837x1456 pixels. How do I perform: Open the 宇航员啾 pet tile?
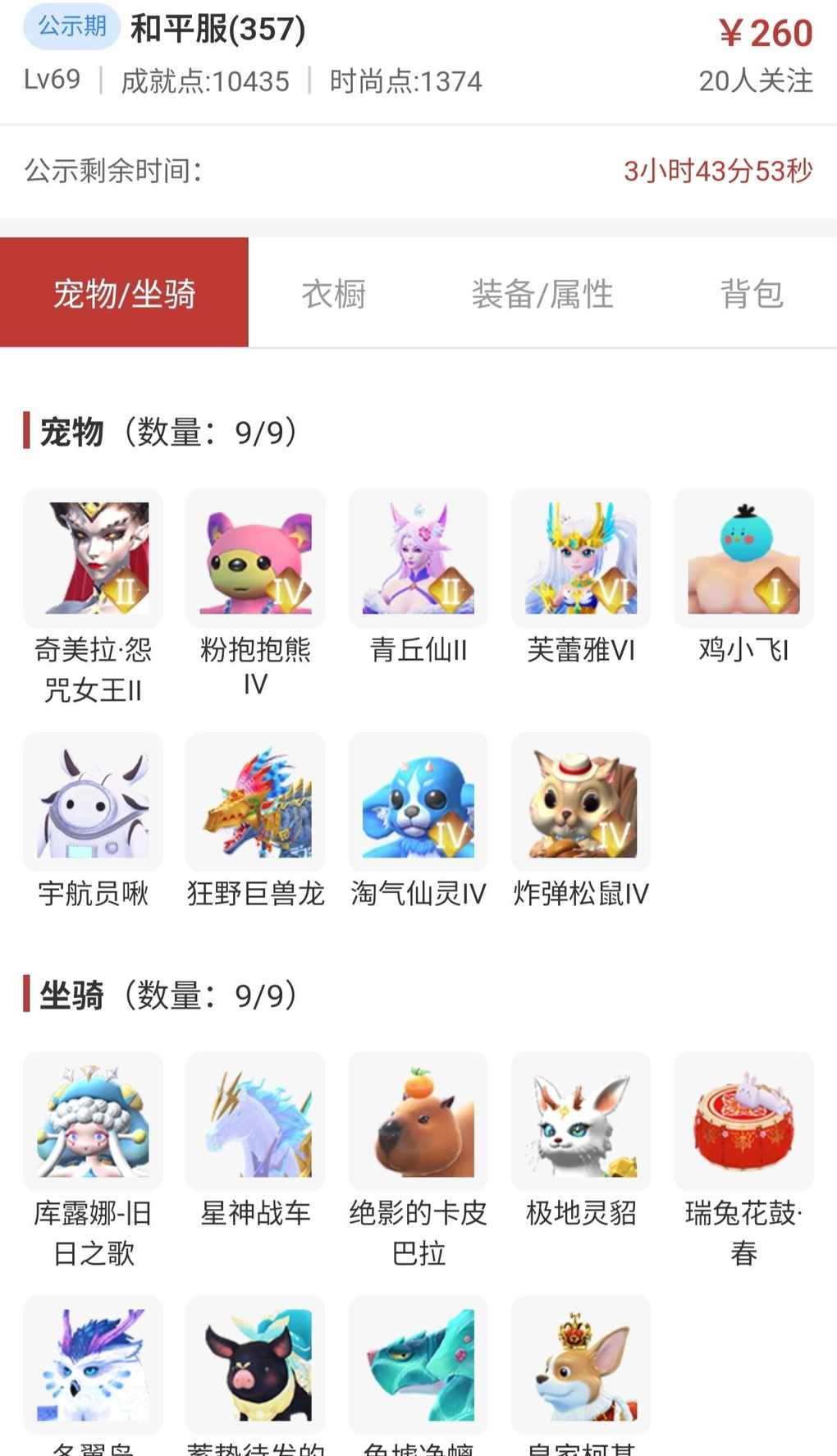click(x=93, y=802)
